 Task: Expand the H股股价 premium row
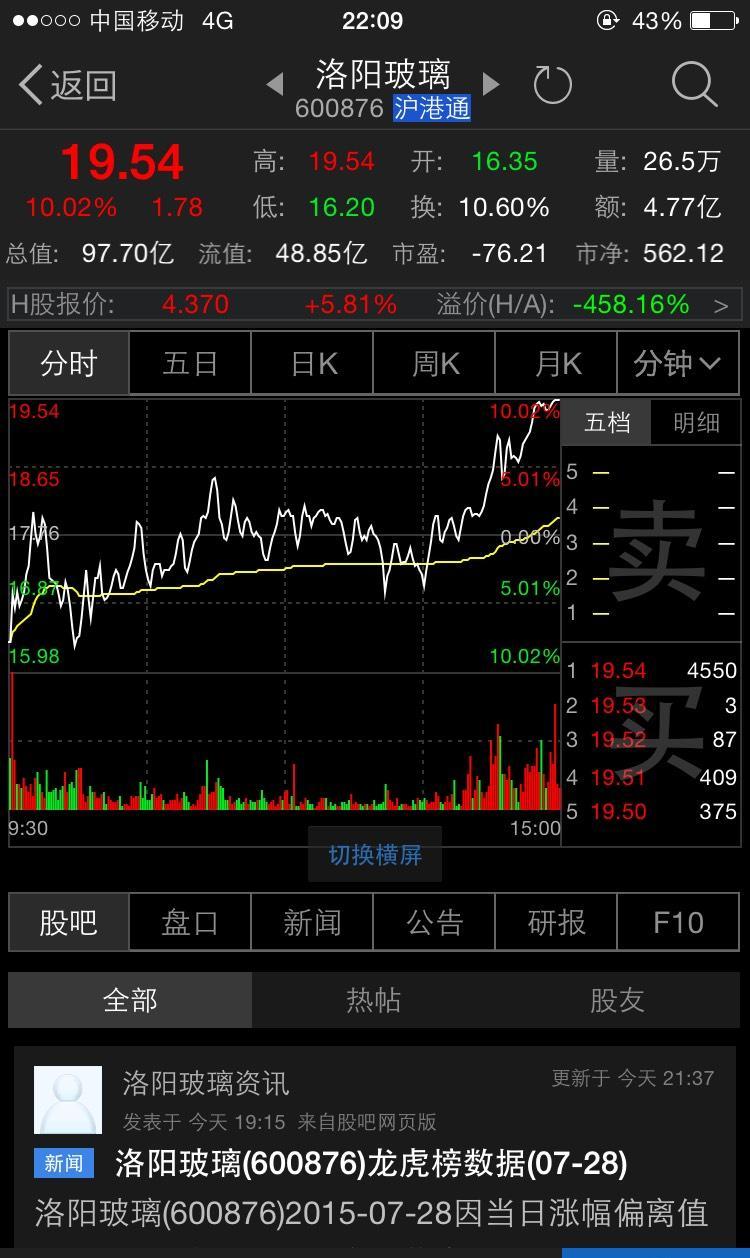coord(720,305)
